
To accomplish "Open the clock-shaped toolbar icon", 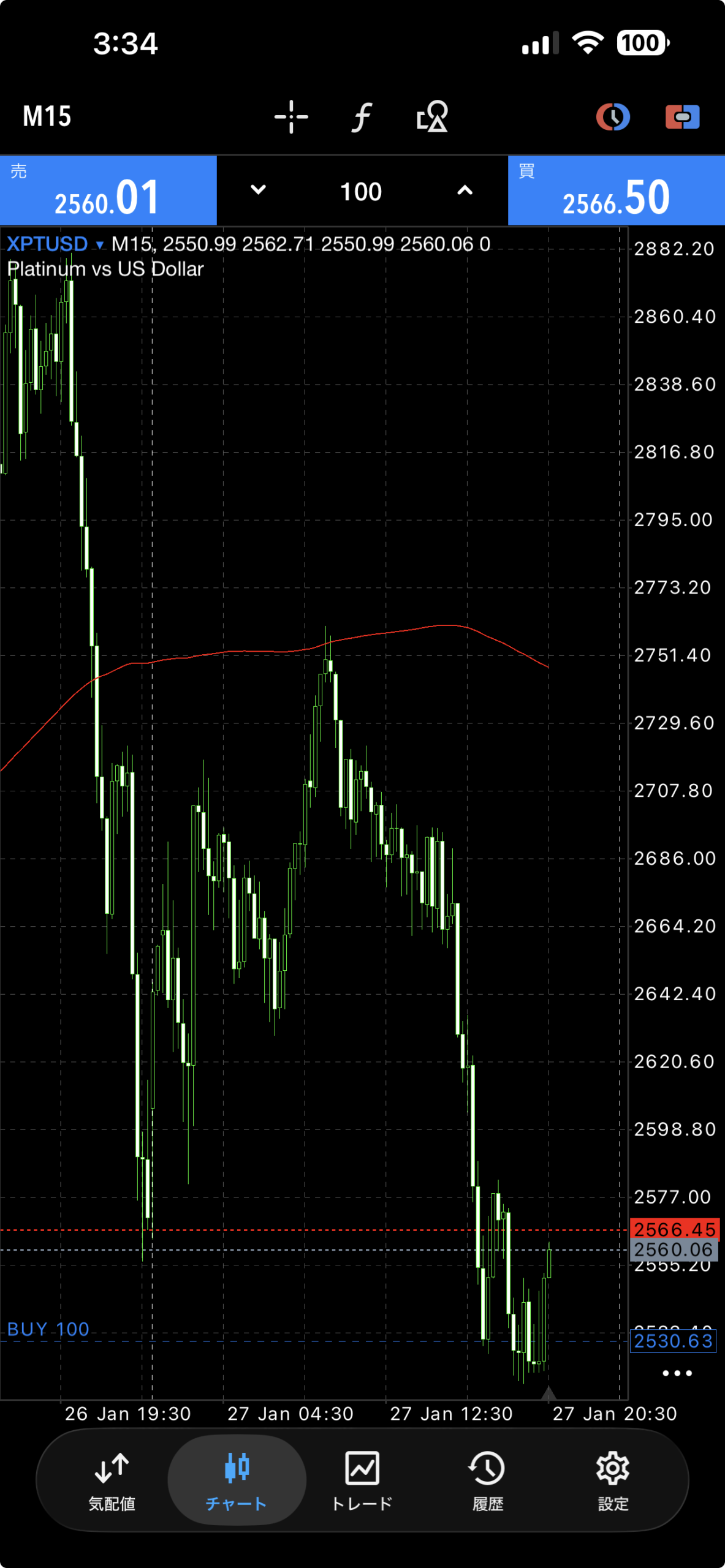I will coord(613,116).
